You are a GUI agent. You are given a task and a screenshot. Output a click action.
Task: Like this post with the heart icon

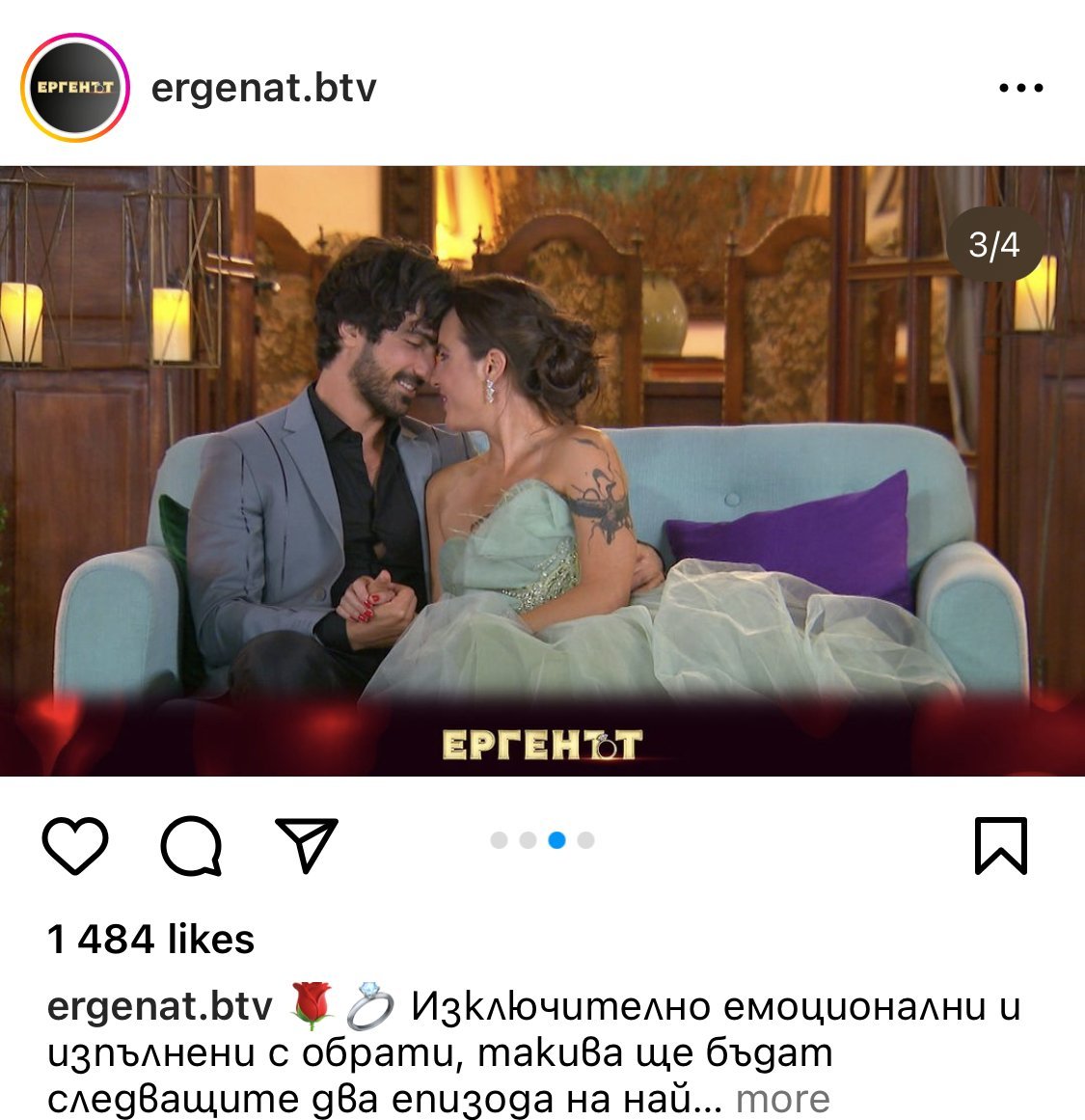(x=75, y=845)
